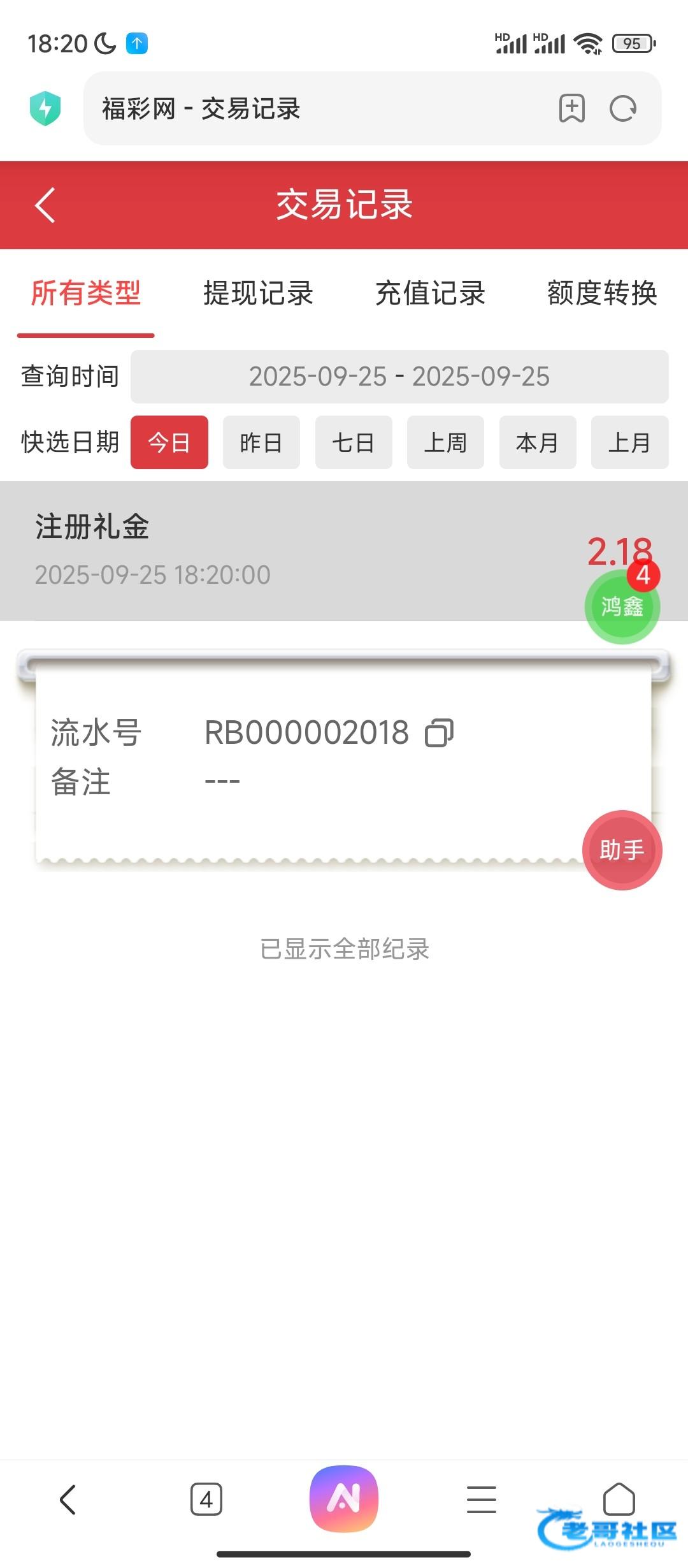Filter records by 本月

tap(538, 442)
